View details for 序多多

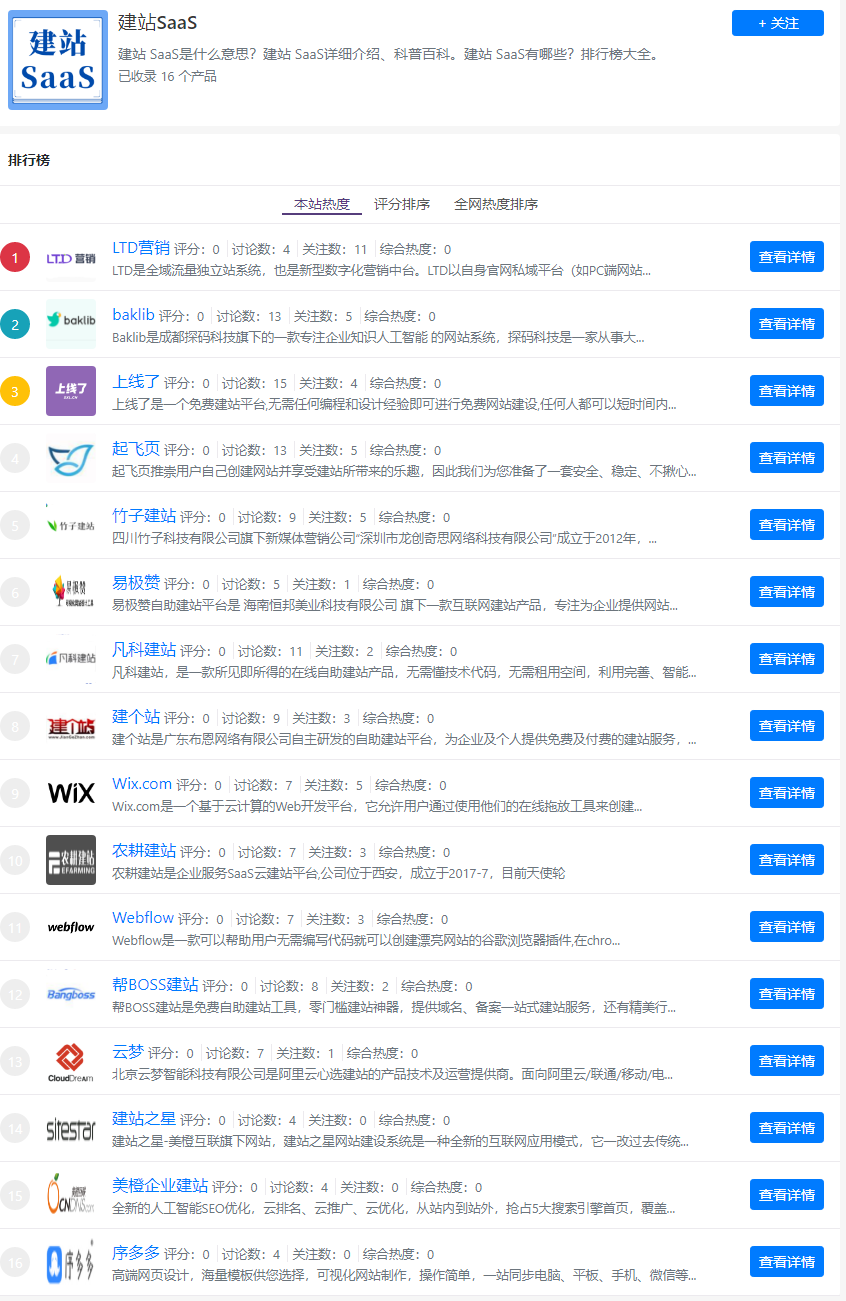pyautogui.click(x=786, y=1262)
